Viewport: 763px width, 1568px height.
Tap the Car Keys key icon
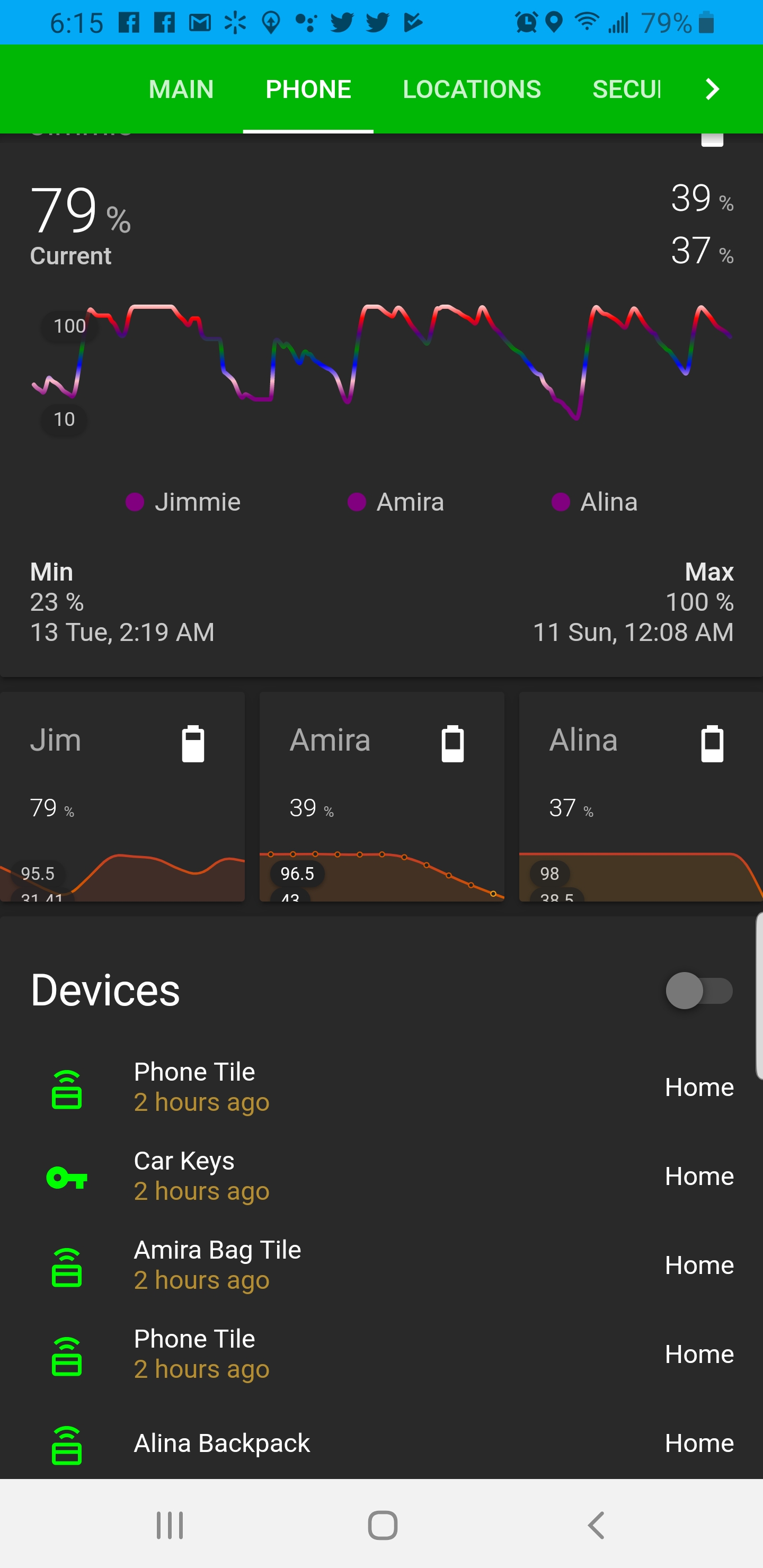pyautogui.click(x=68, y=1177)
